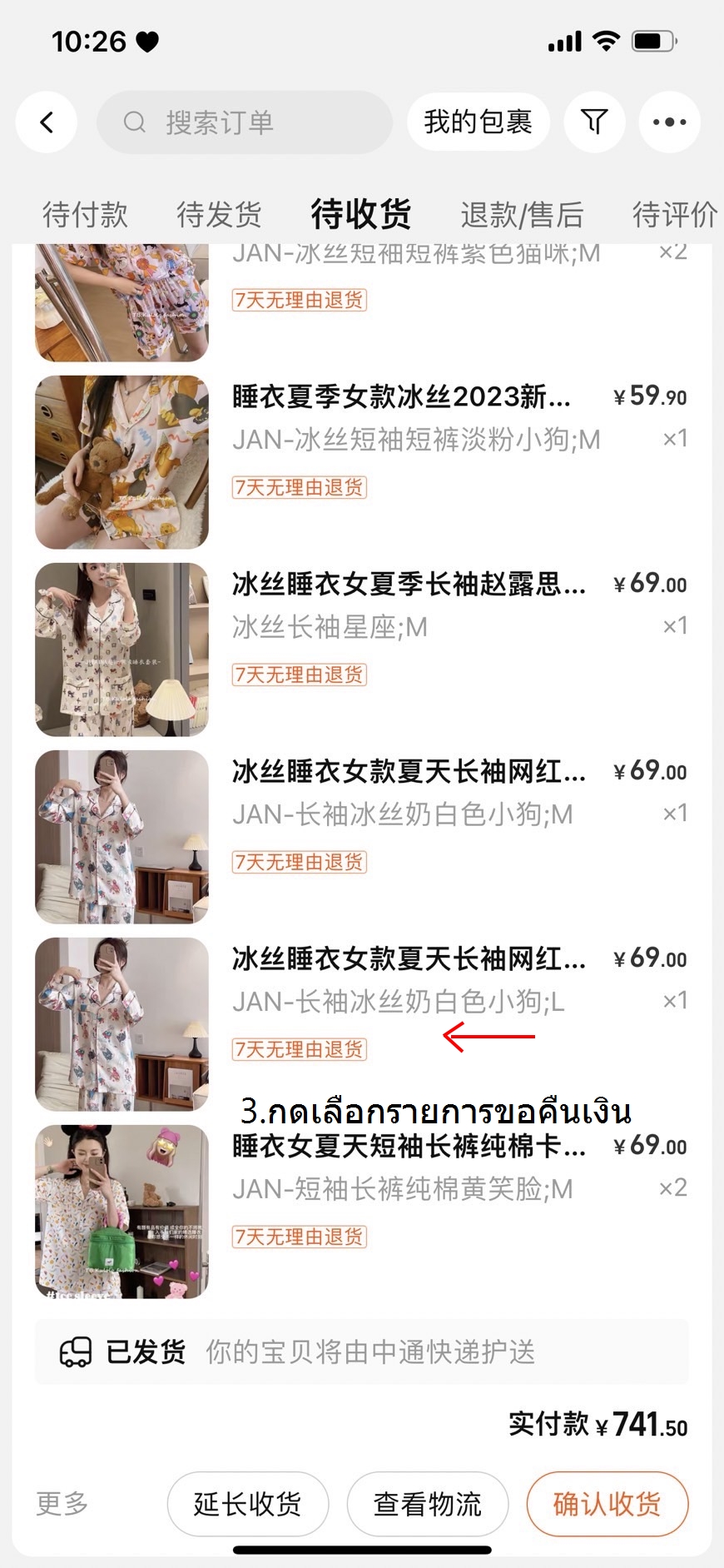Select the 待收货 tab
The width and height of the screenshot is (724, 1568).
coord(360,215)
